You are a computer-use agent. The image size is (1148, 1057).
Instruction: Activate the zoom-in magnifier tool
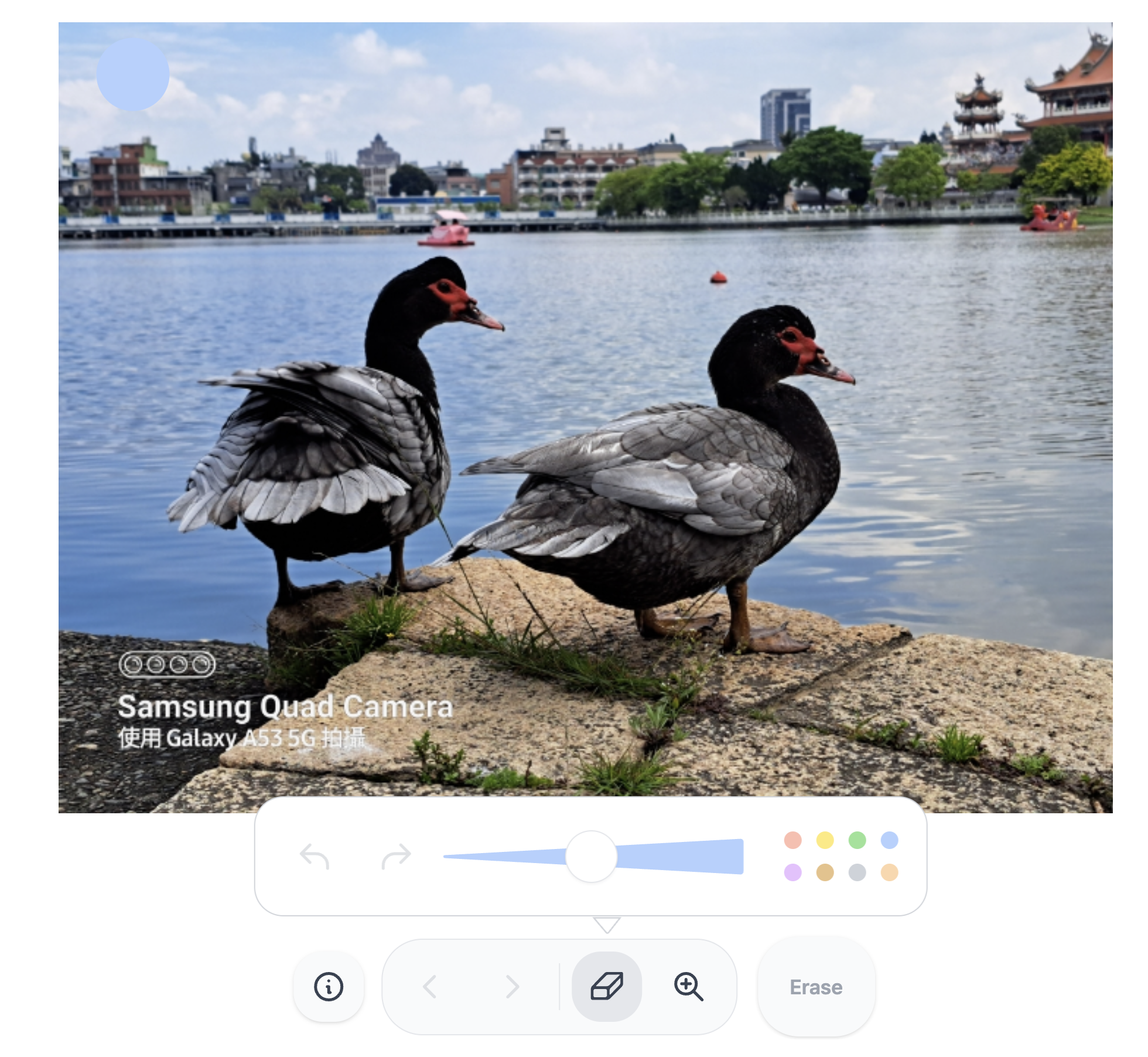tap(688, 987)
